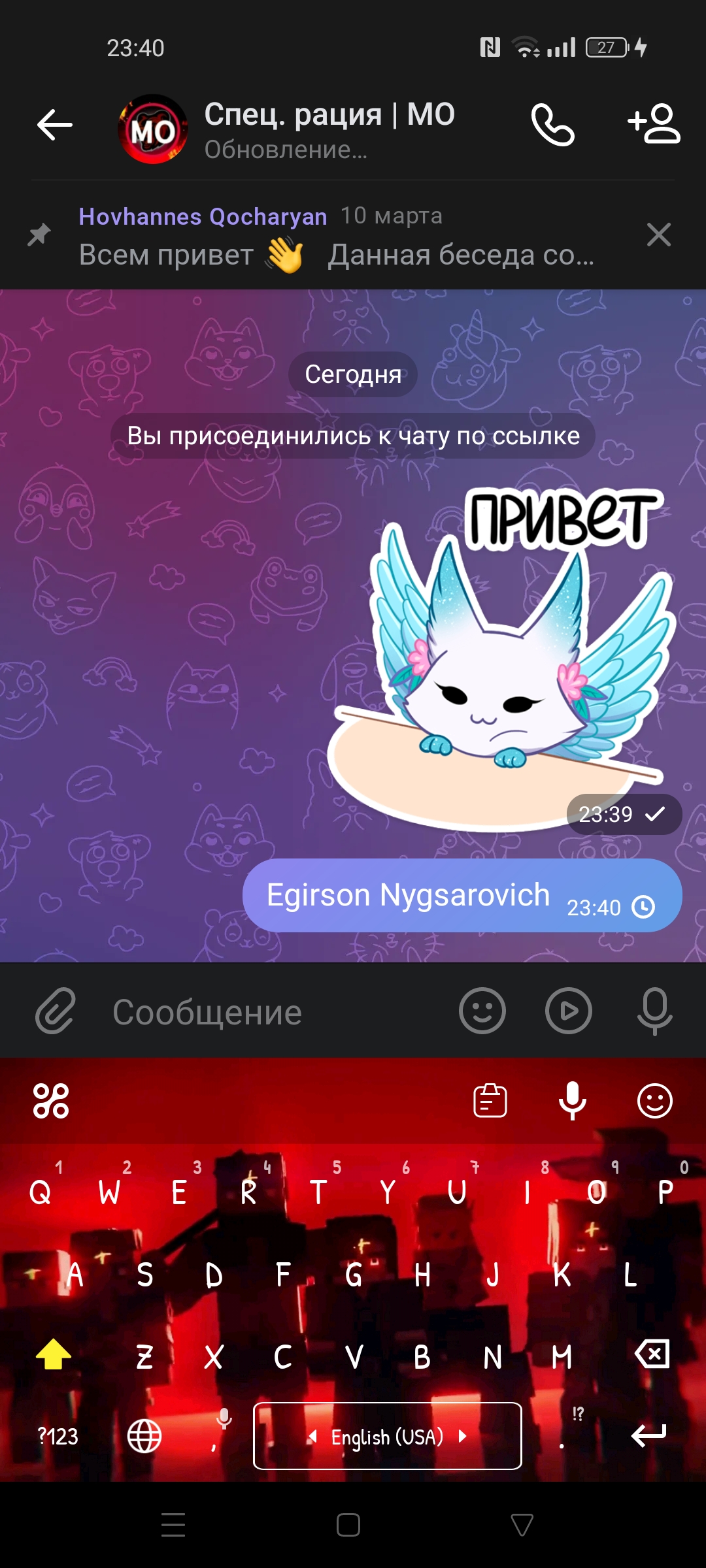Open the keyboard emoji panel
This screenshot has height=1568, width=706.
(654, 1101)
